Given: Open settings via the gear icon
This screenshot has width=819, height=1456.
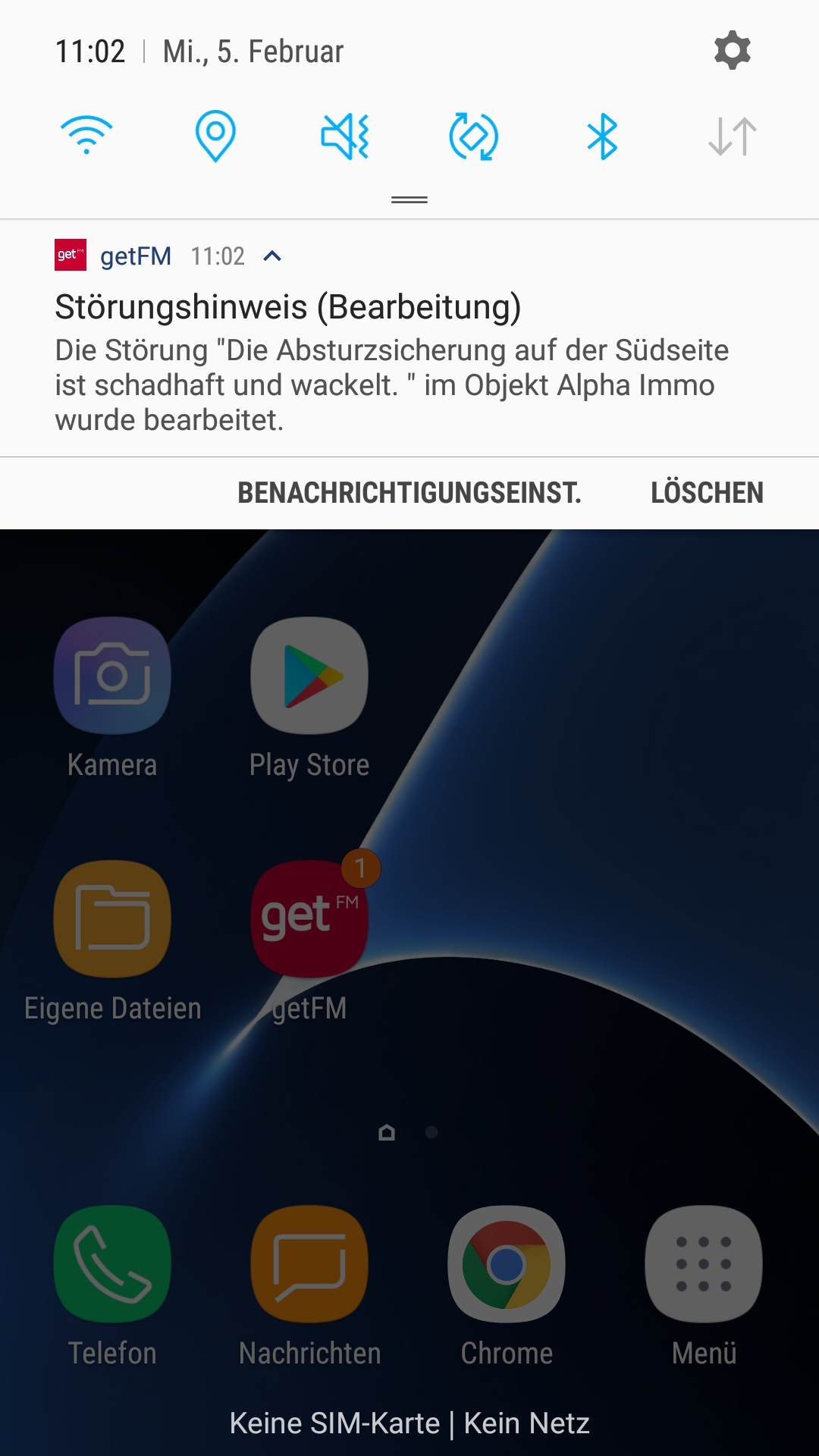Looking at the screenshot, I should click(x=732, y=51).
